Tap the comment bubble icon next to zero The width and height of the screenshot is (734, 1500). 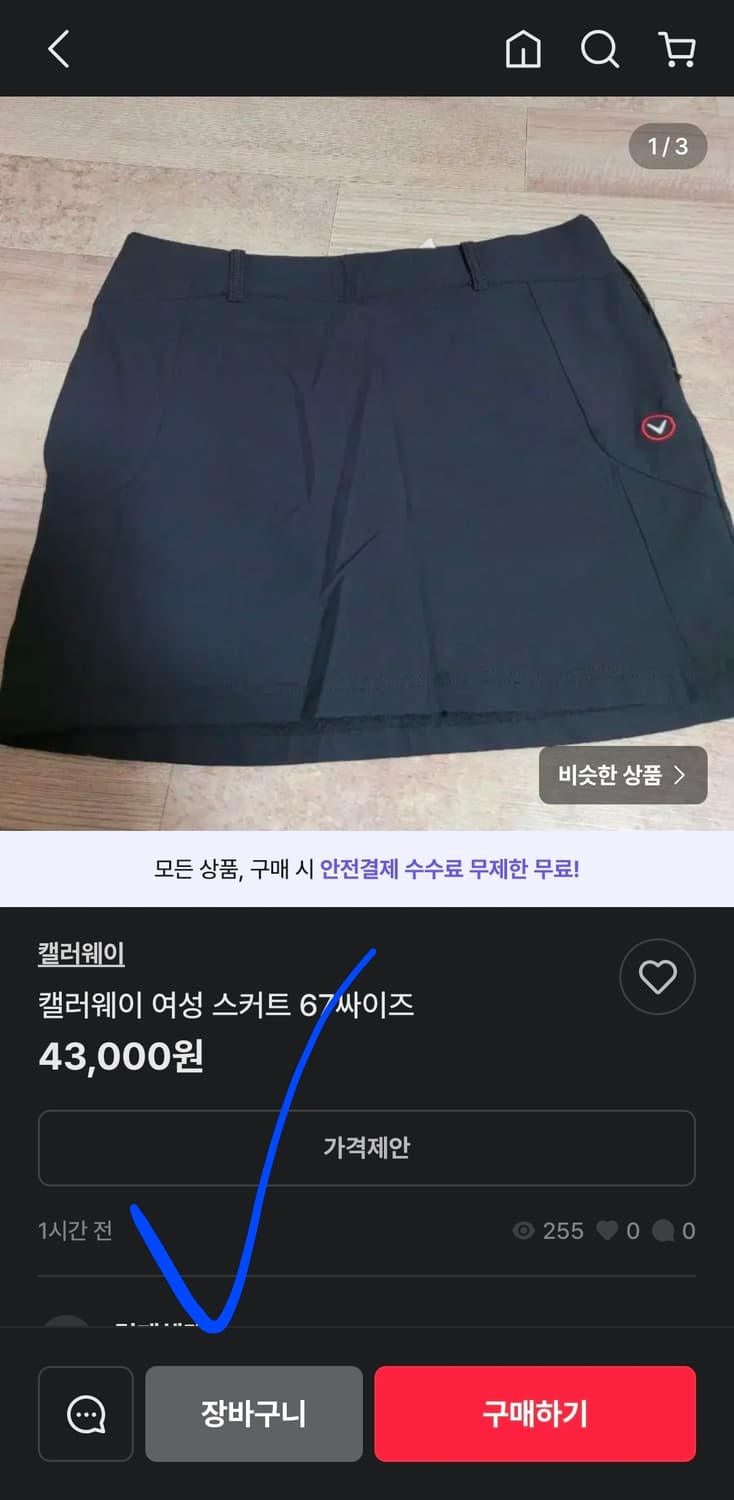(x=667, y=1231)
